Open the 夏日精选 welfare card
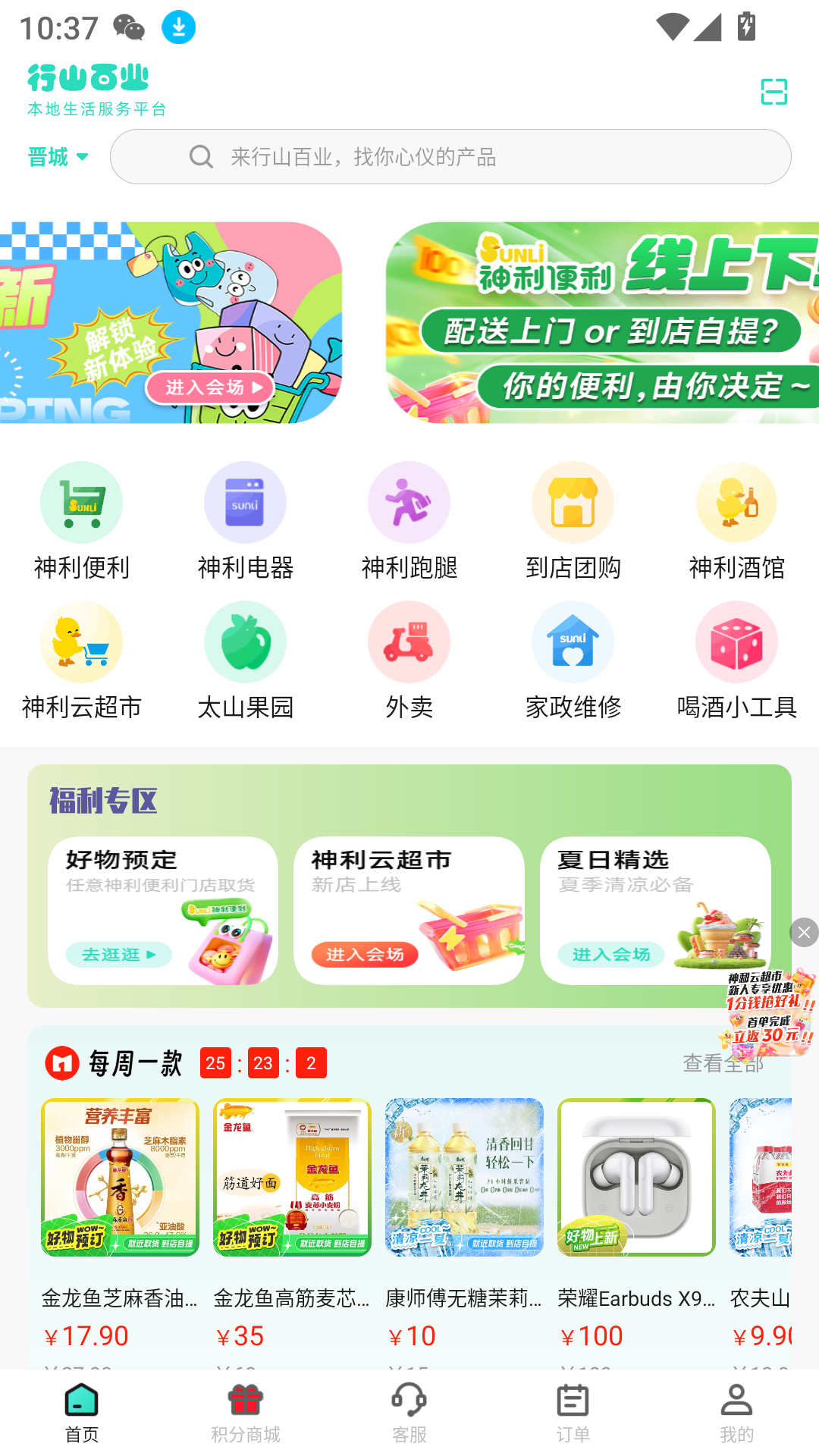 click(655, 910)
